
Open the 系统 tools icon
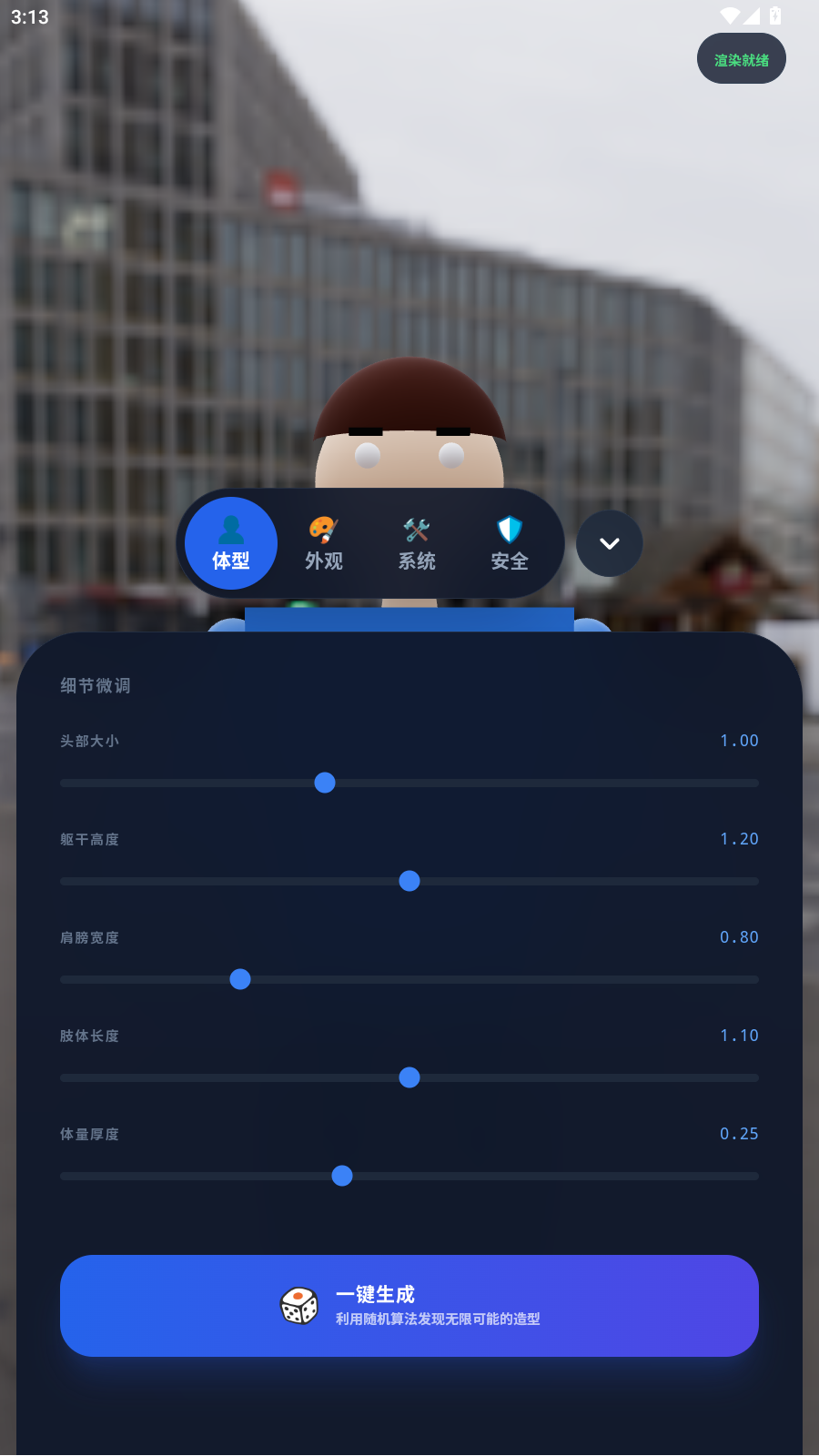tap(417, 530)
